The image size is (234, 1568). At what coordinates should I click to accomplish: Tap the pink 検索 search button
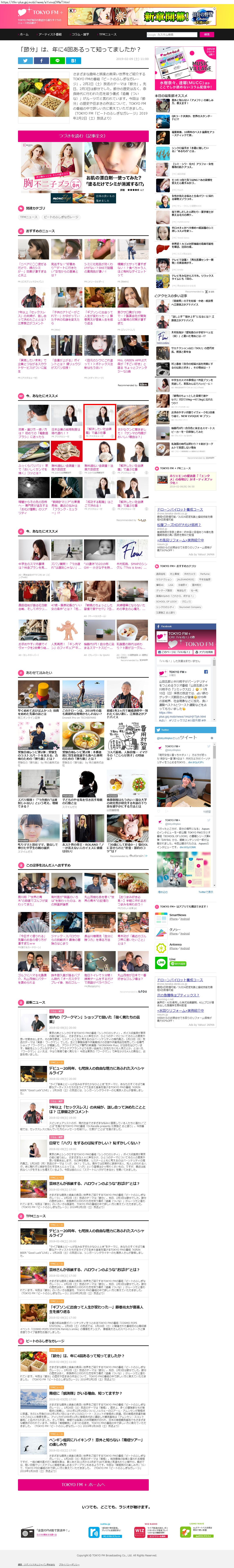point(207,35)
